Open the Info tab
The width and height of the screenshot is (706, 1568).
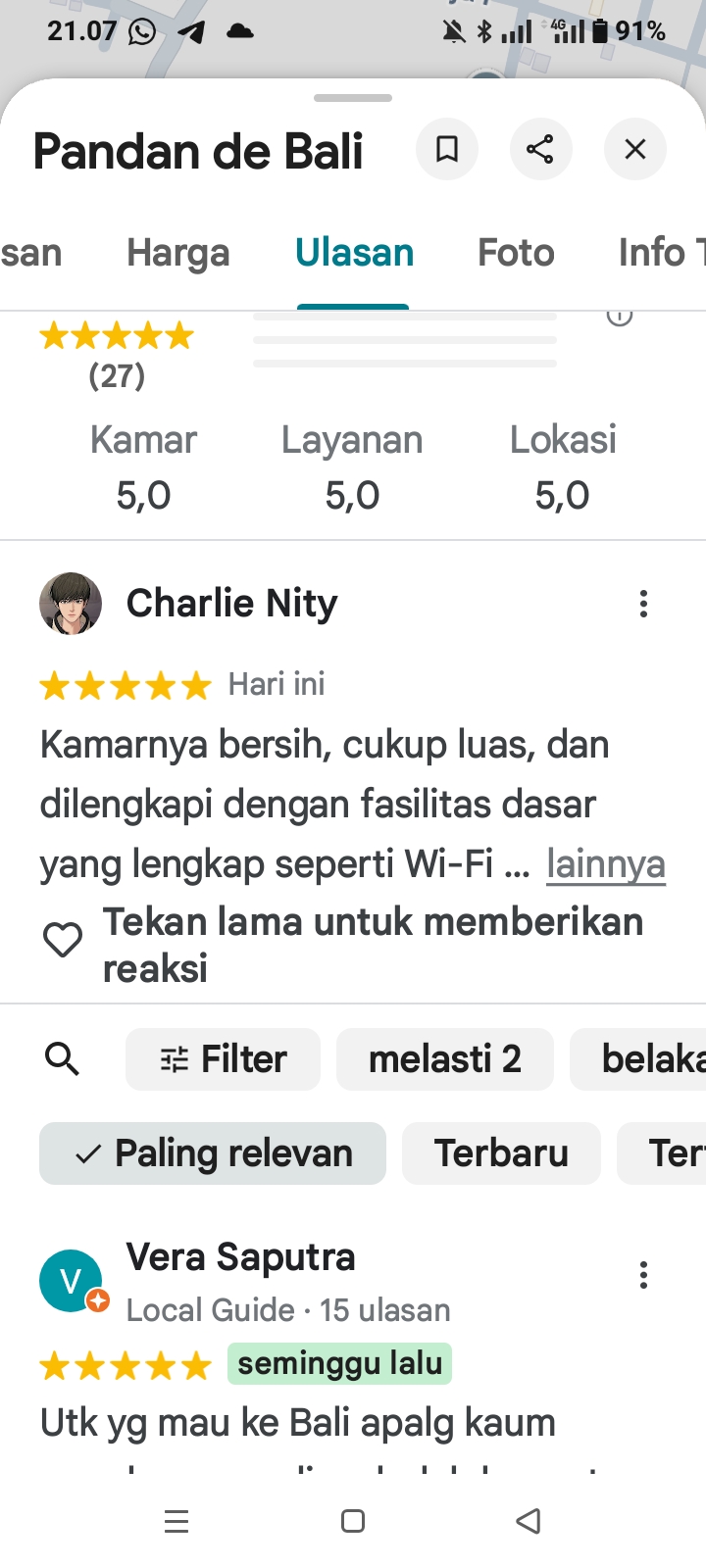click(659, 253)
